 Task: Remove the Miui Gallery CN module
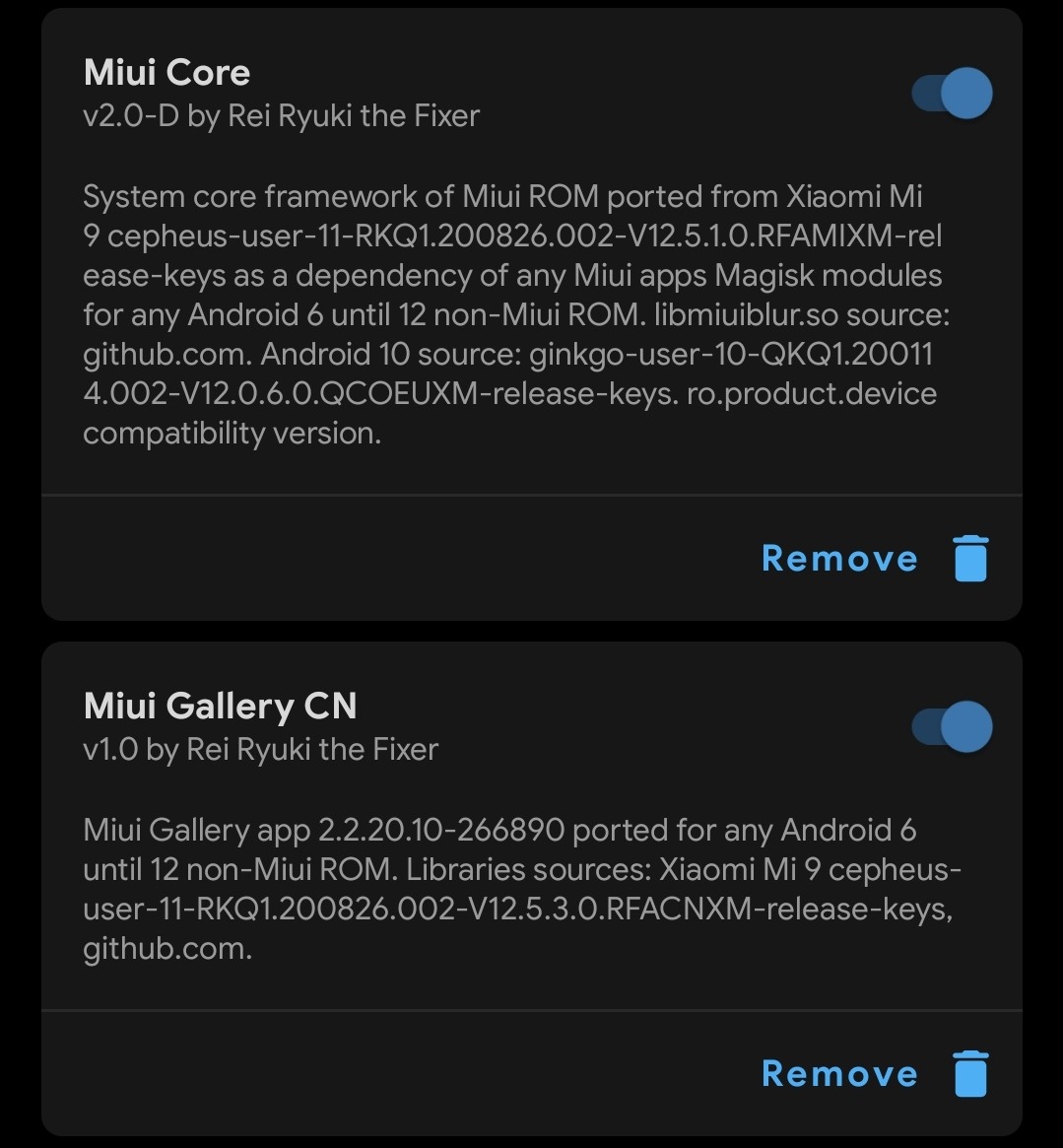click(x=875, y=1073)
